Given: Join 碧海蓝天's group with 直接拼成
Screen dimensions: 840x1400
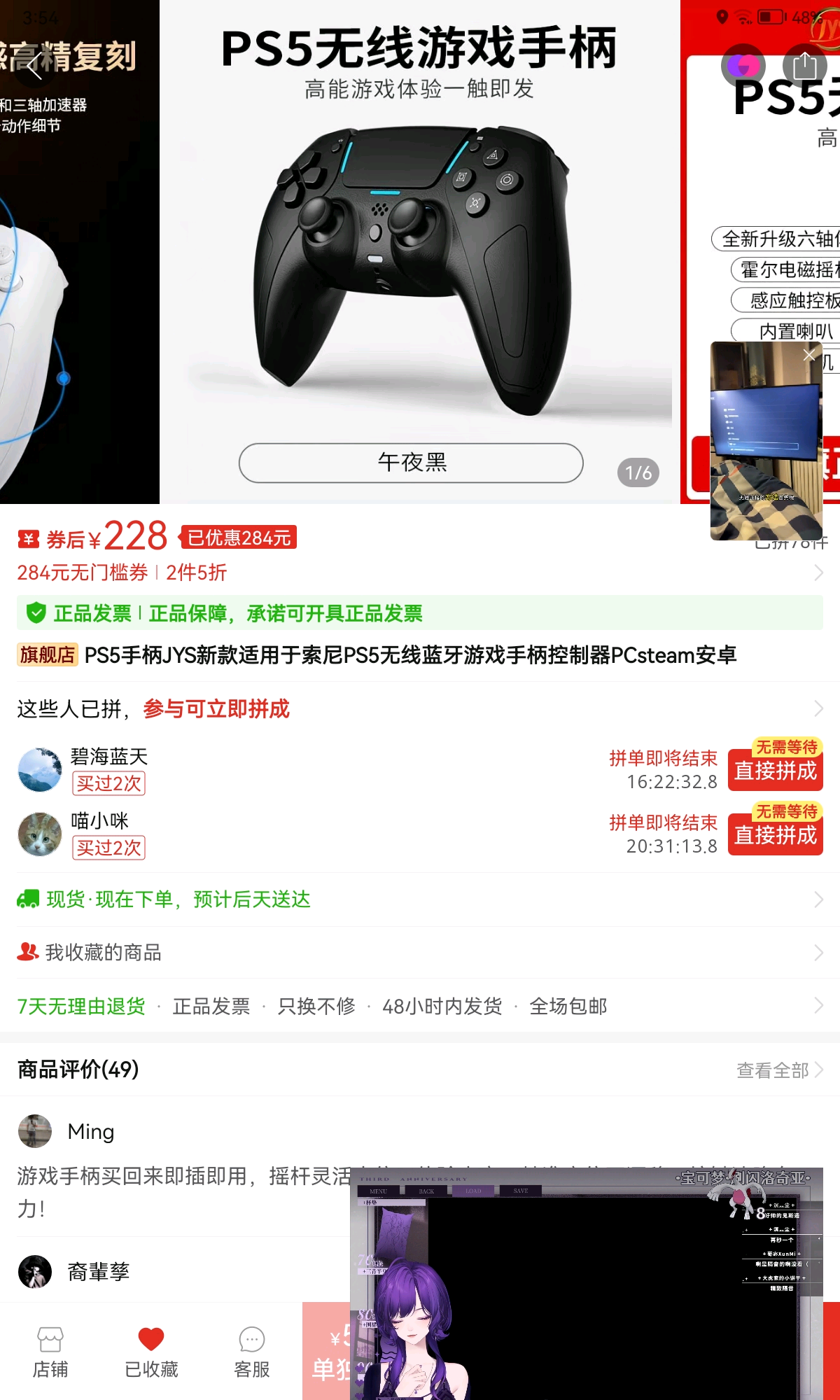Looking at the screenshot, I should 775,770.
